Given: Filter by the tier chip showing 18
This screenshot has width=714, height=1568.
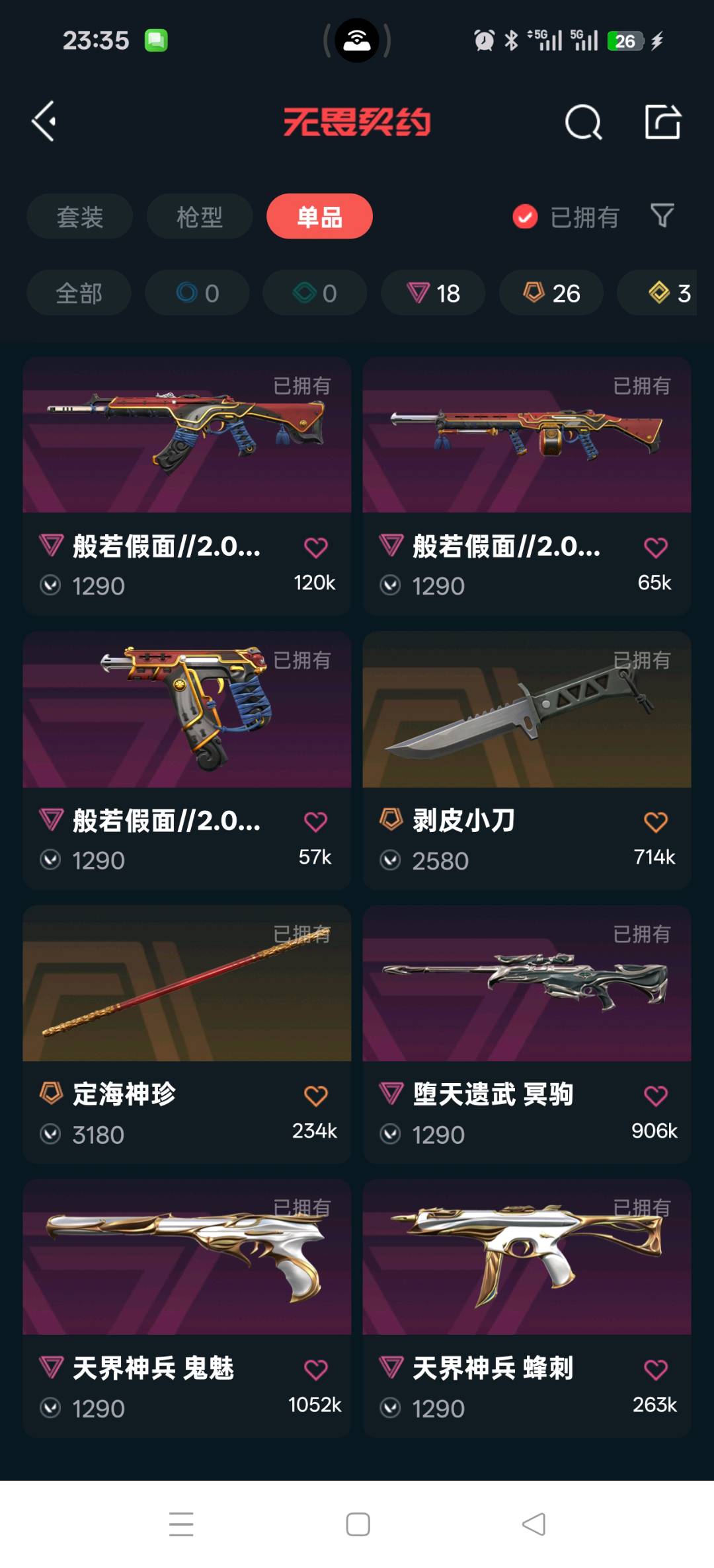Looking at the screenshot, I should coord(433,293).
